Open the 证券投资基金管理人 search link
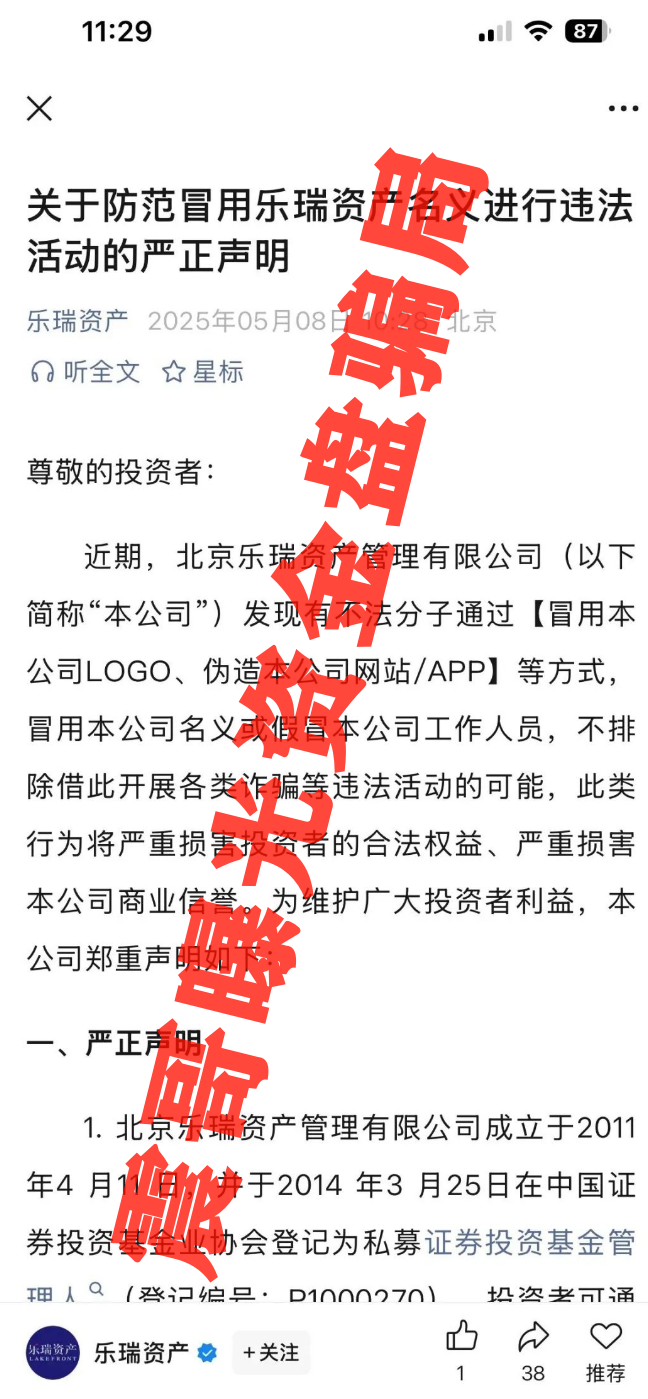The width and height of the screenshot is (648, 1399). [x=530, y=1243]
